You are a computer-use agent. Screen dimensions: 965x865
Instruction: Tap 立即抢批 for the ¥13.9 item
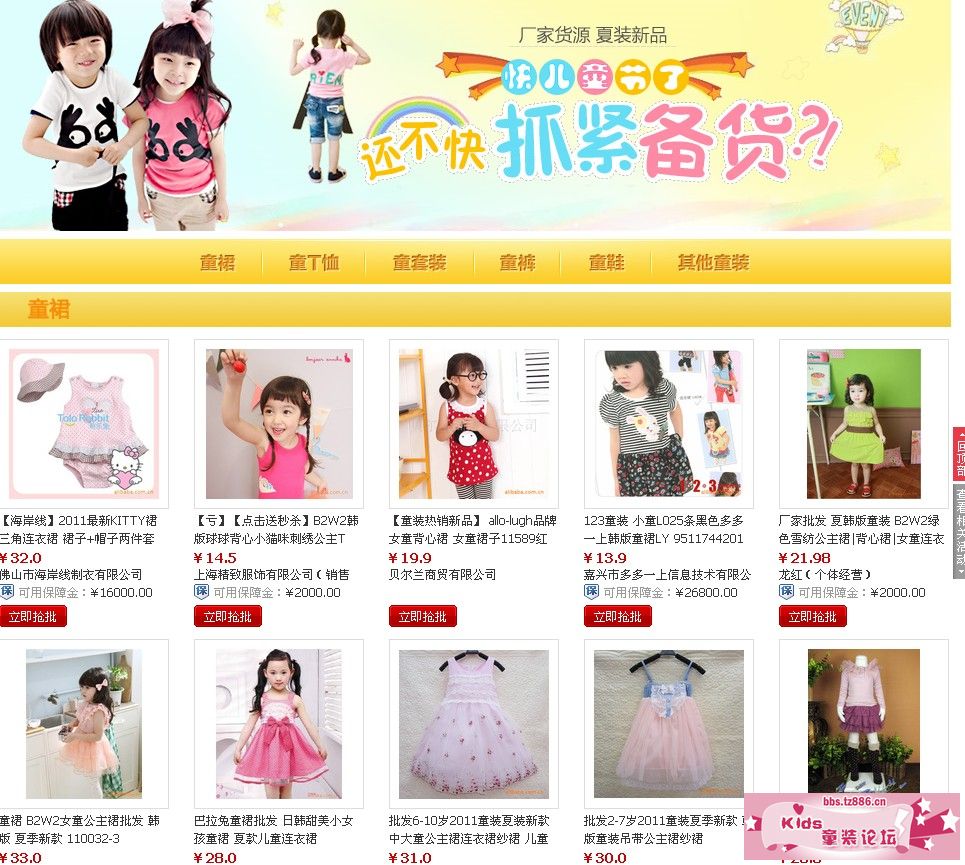[618, 616]
